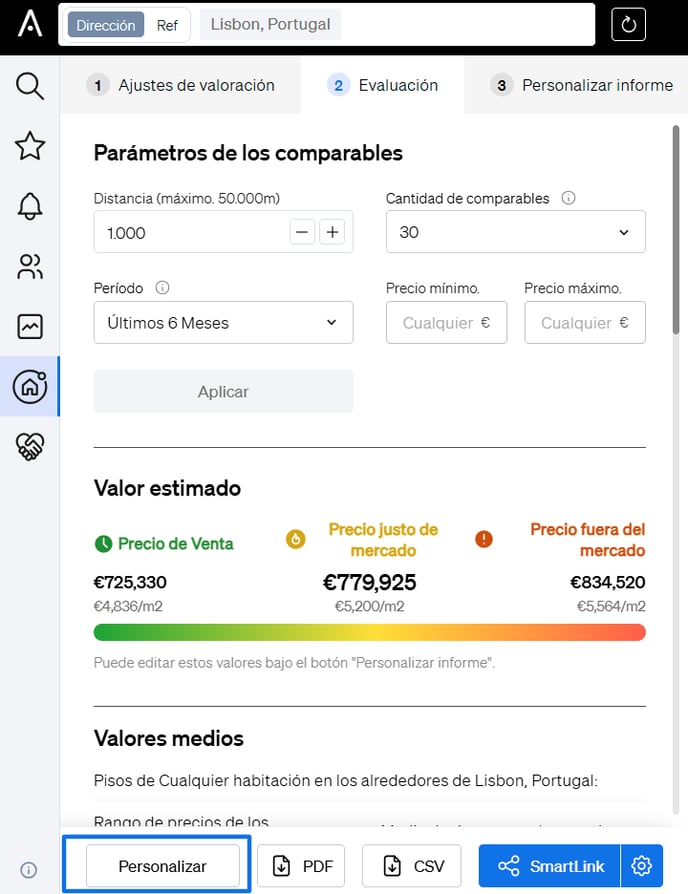Download the report as PDF

[301, 866]
